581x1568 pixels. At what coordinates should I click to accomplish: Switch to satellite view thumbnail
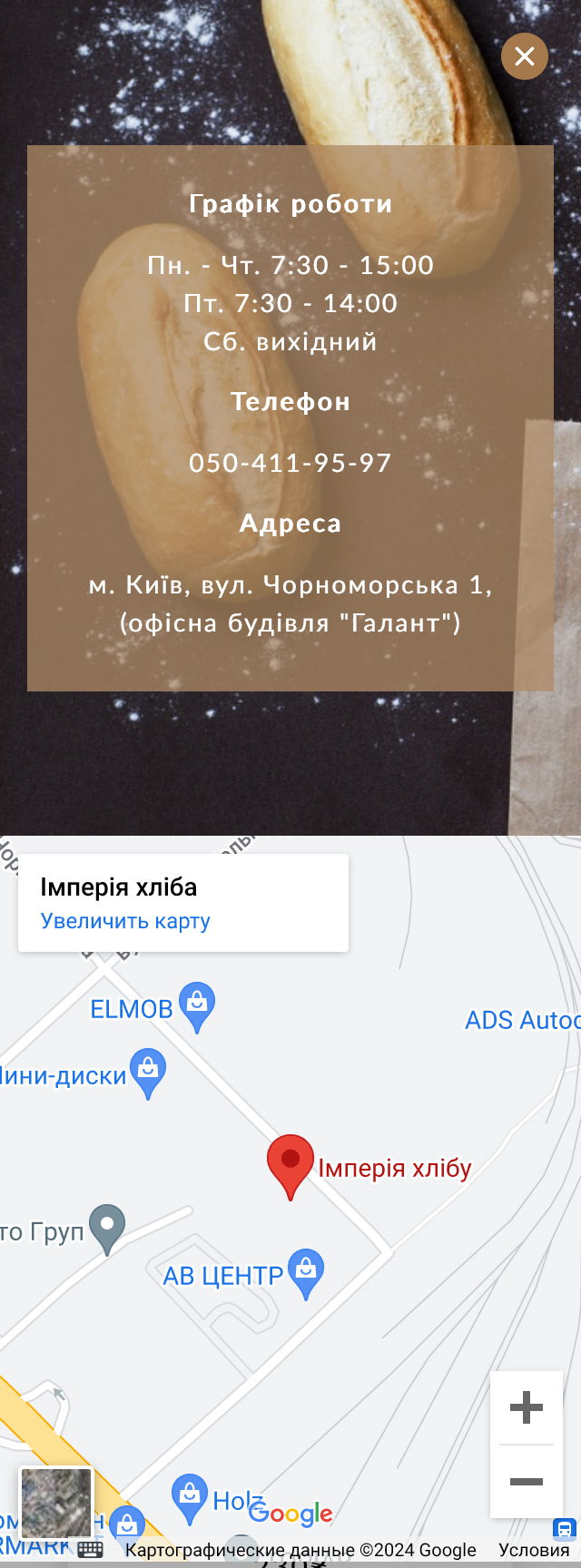56,1504
